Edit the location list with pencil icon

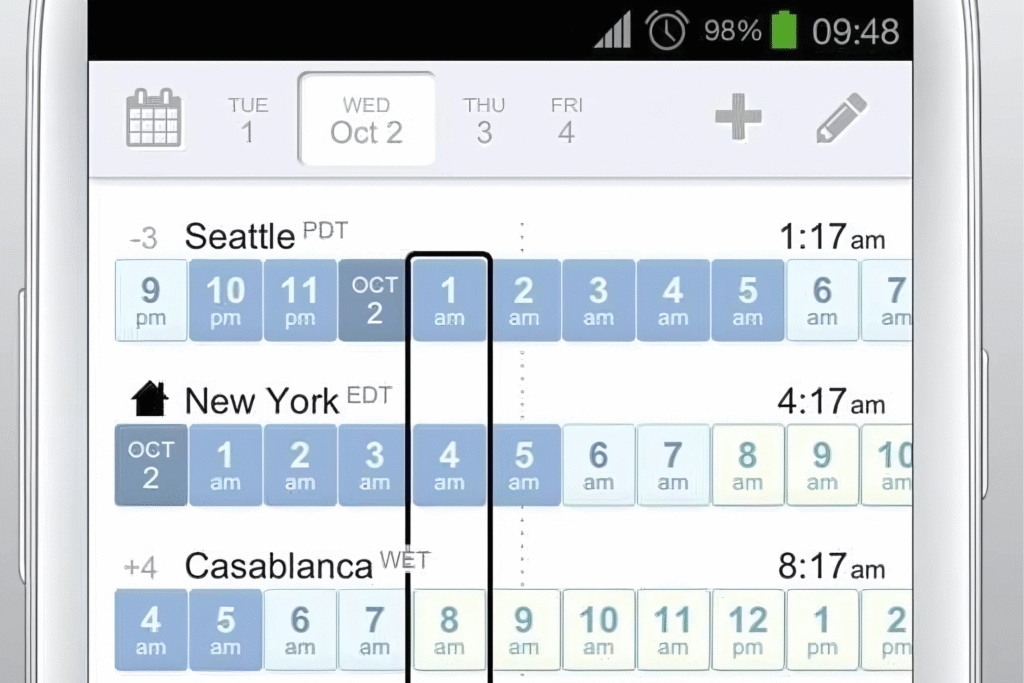[841, 118]
